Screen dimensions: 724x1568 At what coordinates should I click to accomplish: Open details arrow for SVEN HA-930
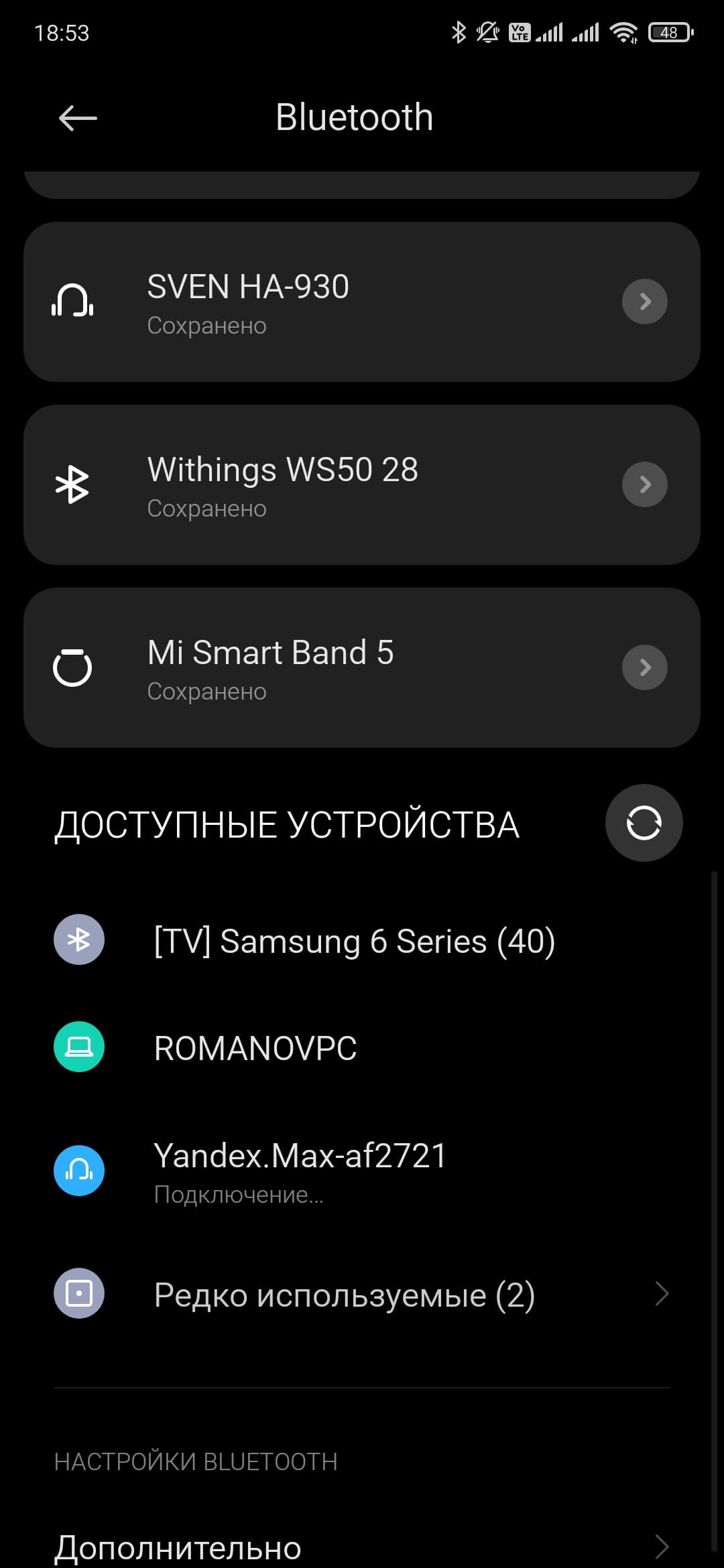coord(644,302)
